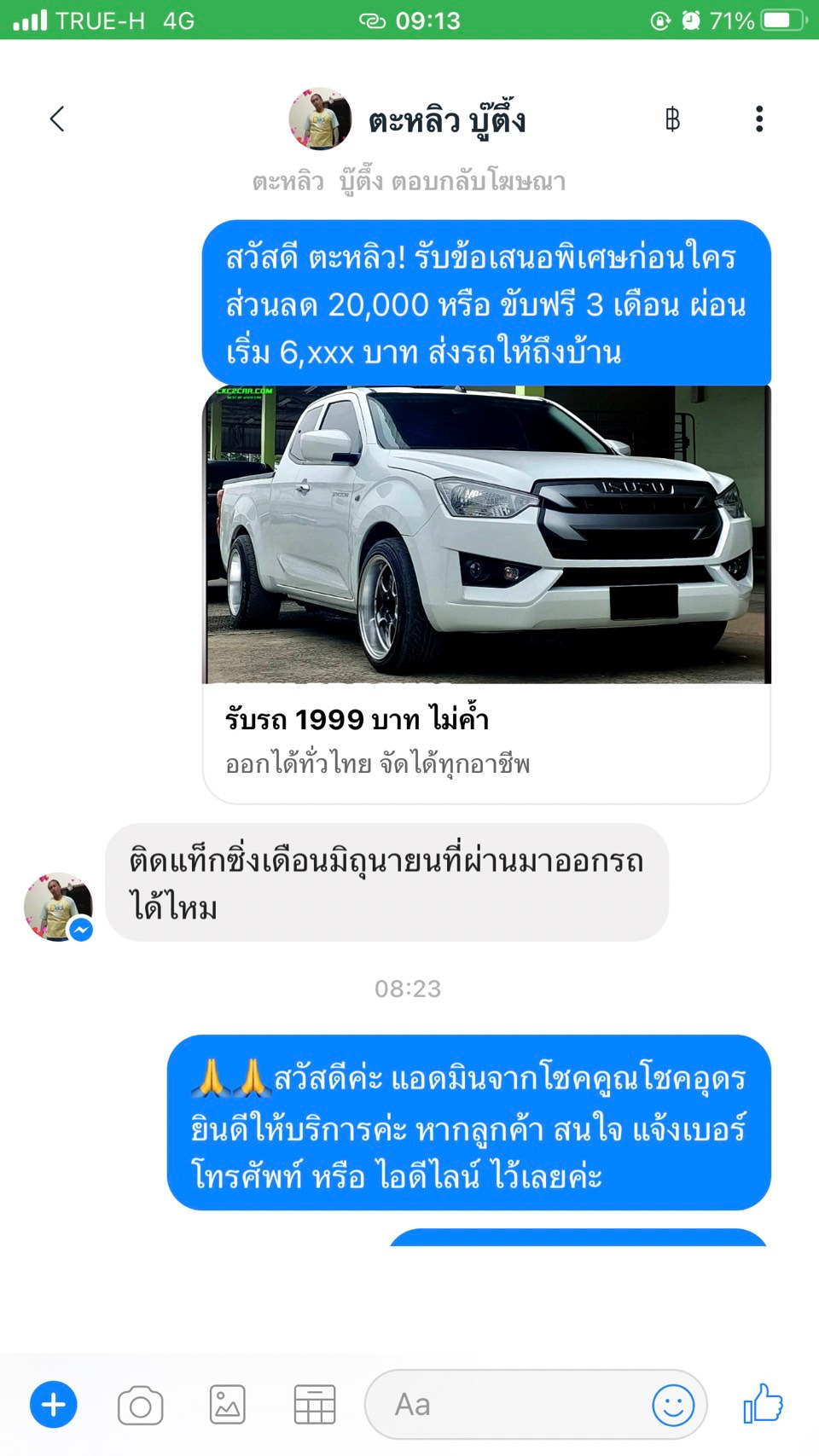Send a thumbs-up like
This screenshot has width=819, height=1456.
click(x=763, y=1403)
